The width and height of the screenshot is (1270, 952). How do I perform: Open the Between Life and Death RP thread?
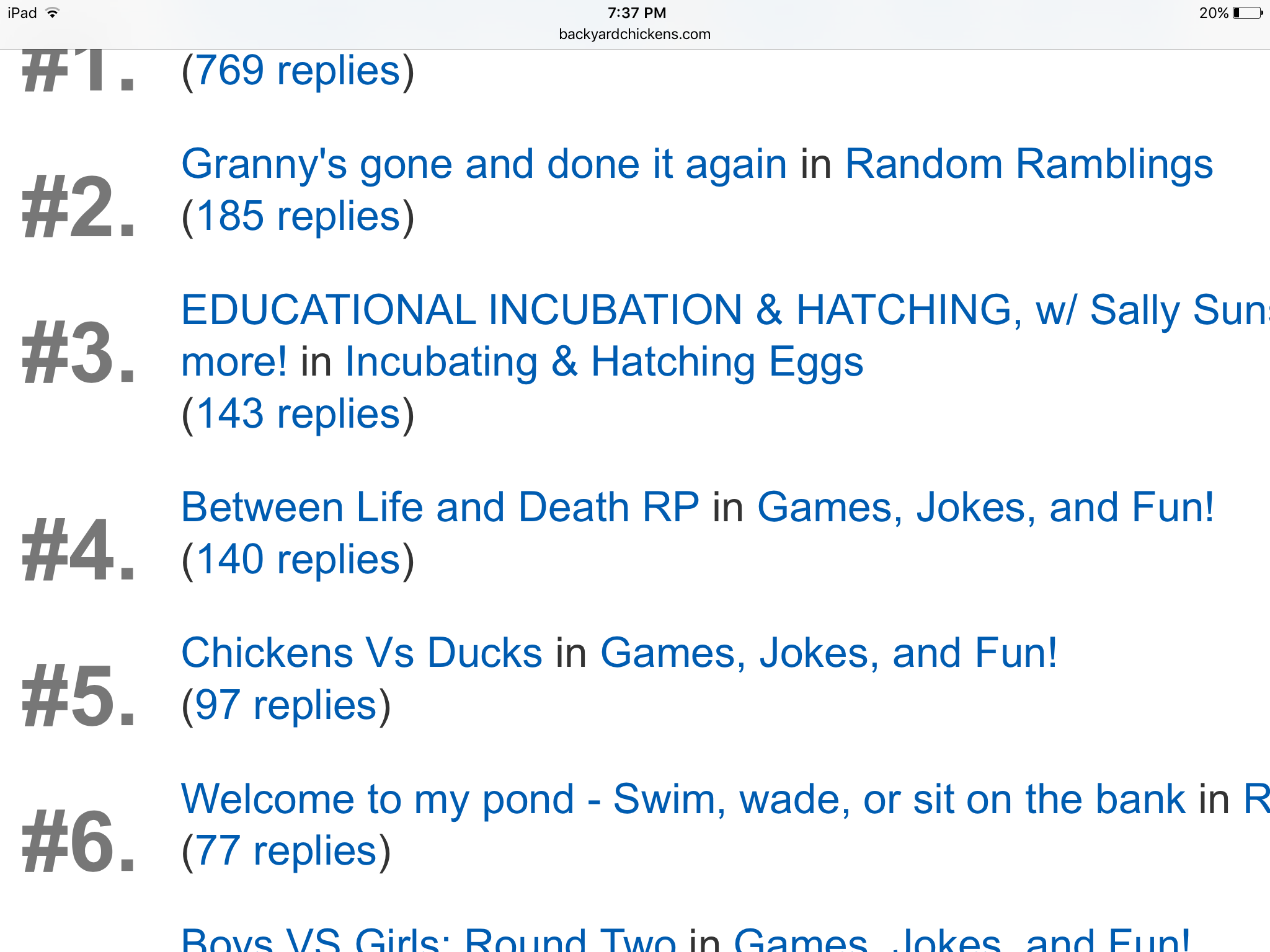click(440, 508)
